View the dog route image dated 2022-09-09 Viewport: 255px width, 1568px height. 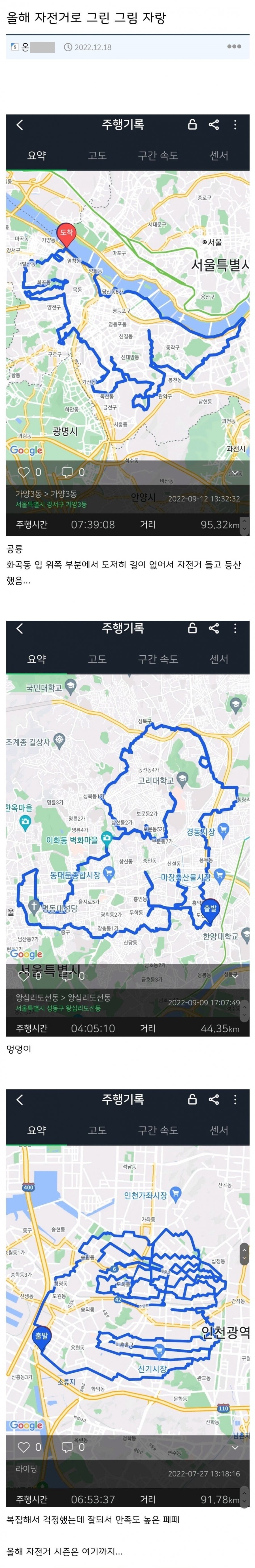point(127,828)
